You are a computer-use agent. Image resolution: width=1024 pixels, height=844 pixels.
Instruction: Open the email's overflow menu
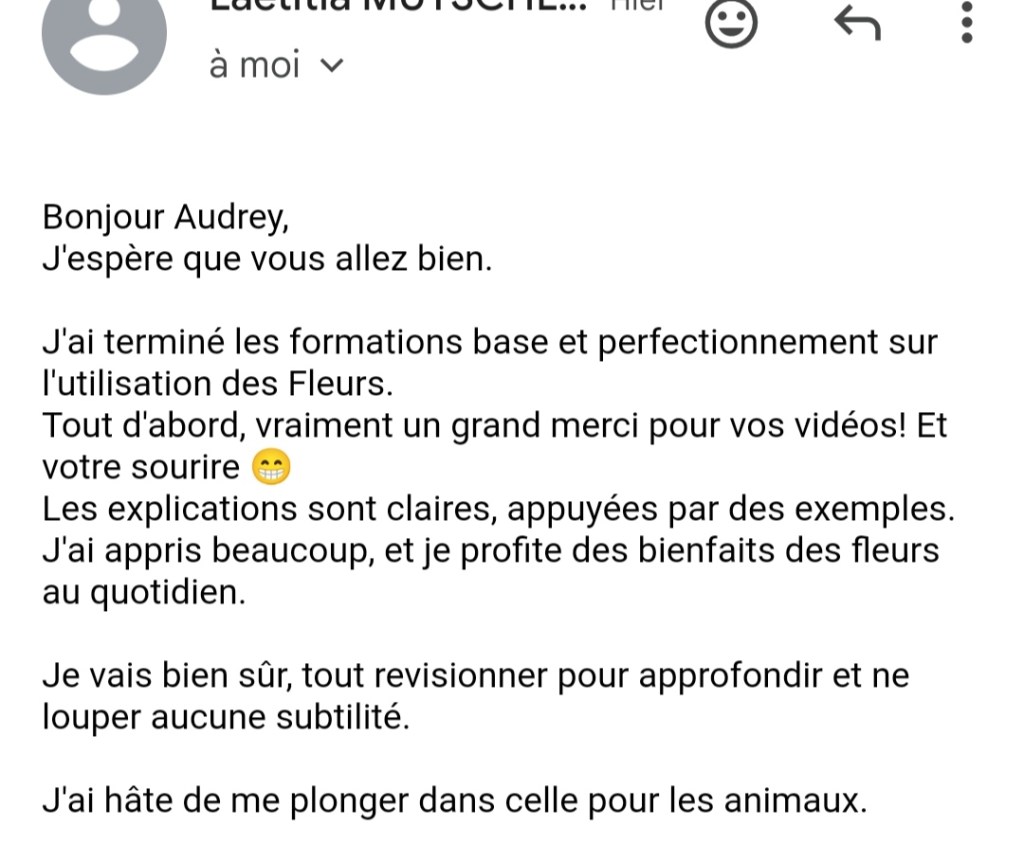[966, 22]
